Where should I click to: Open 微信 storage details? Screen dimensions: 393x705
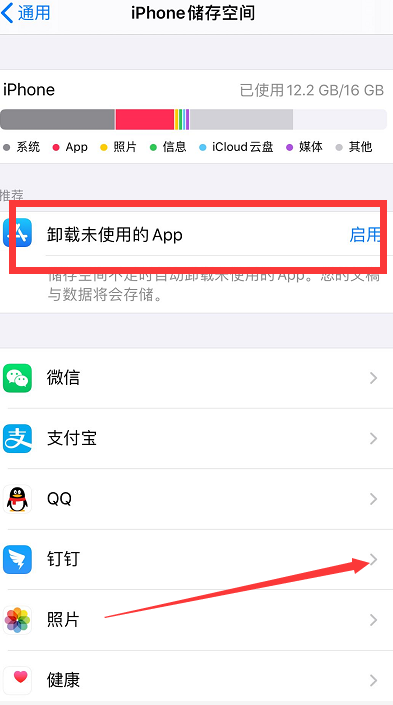(x=196, y=378)
